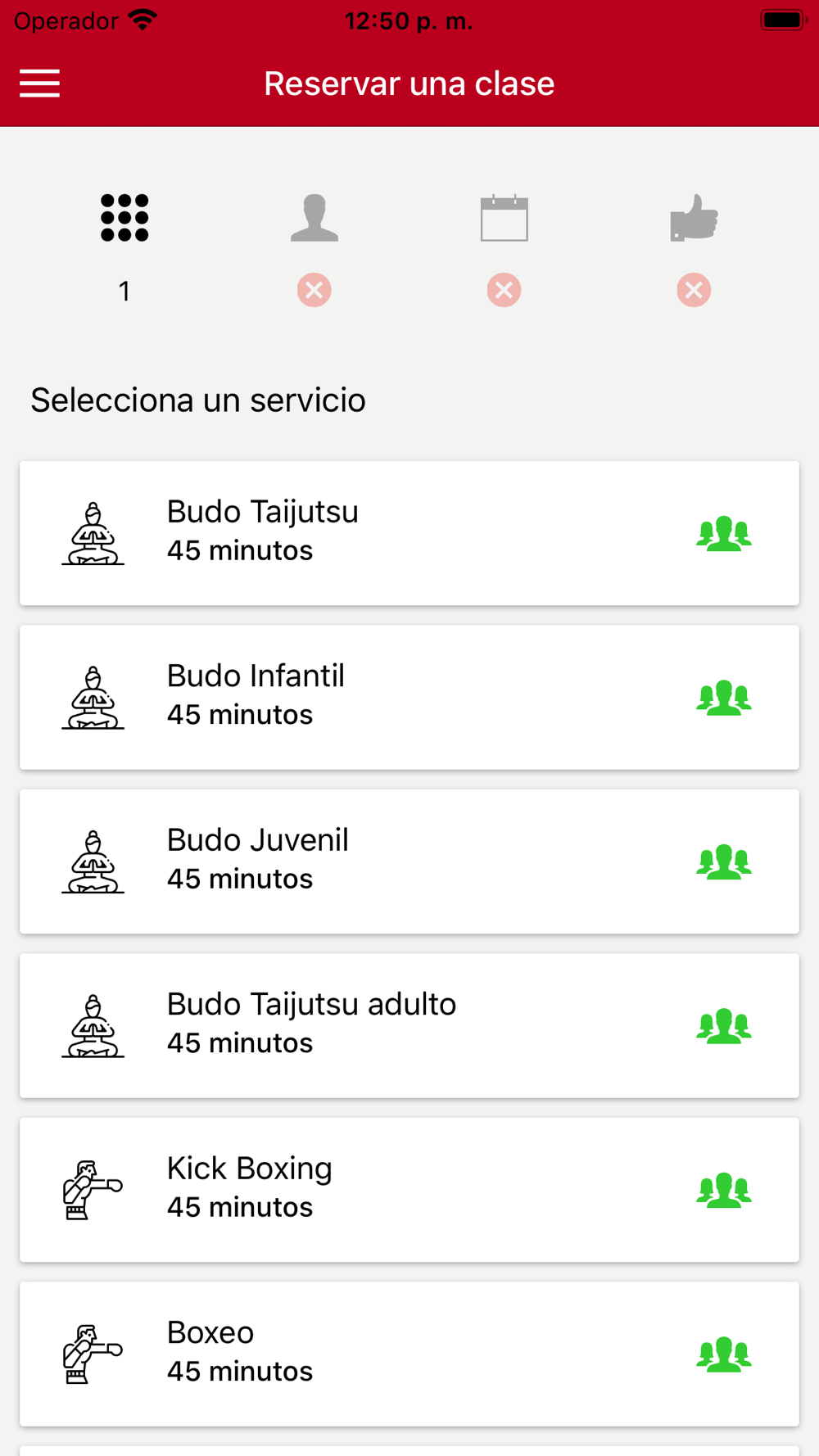Open the thumbs-up confirmation step
The image size is (819, 1456).
coord(694,218)
